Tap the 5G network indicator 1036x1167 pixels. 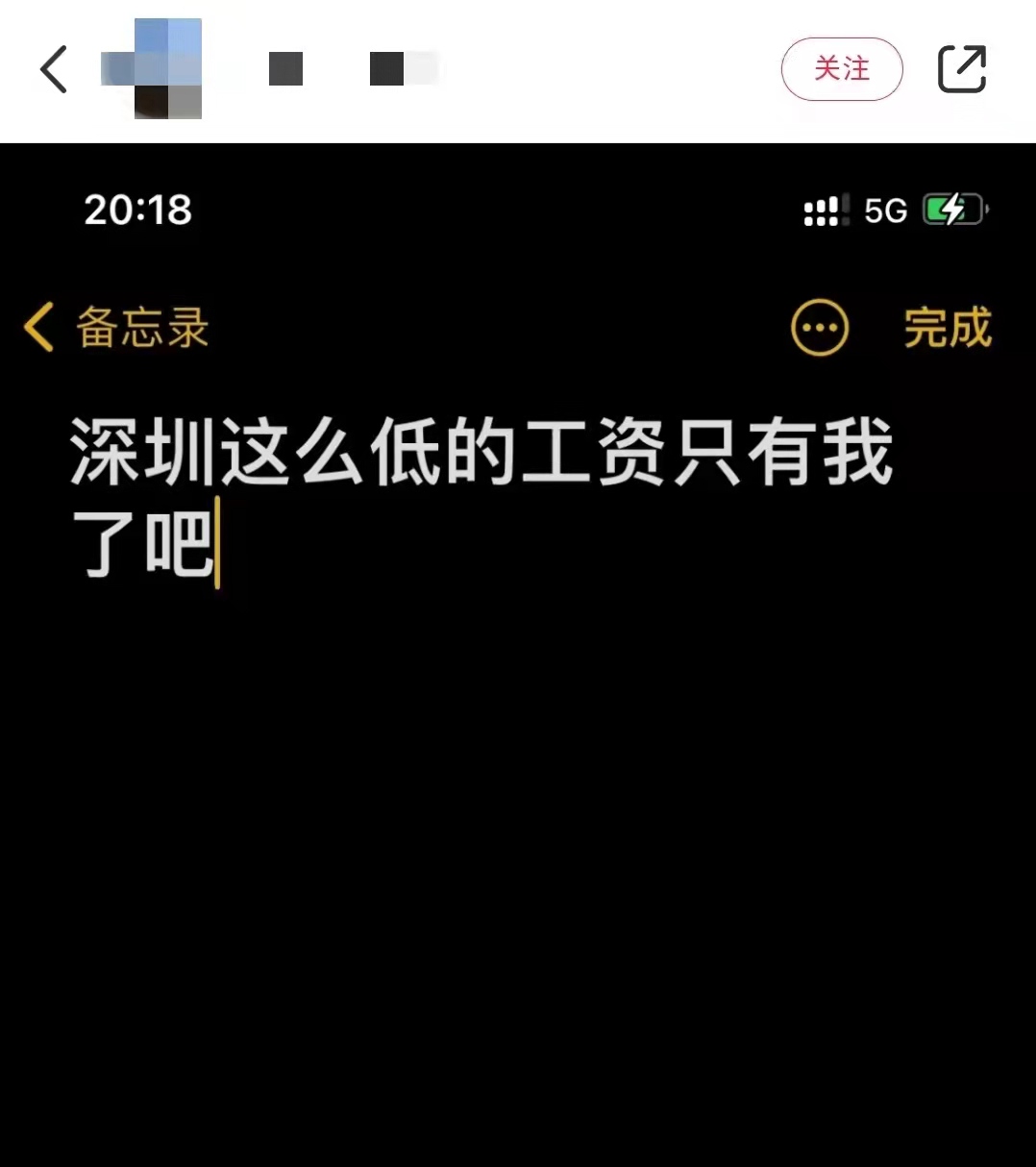click(x=885, y=211)
